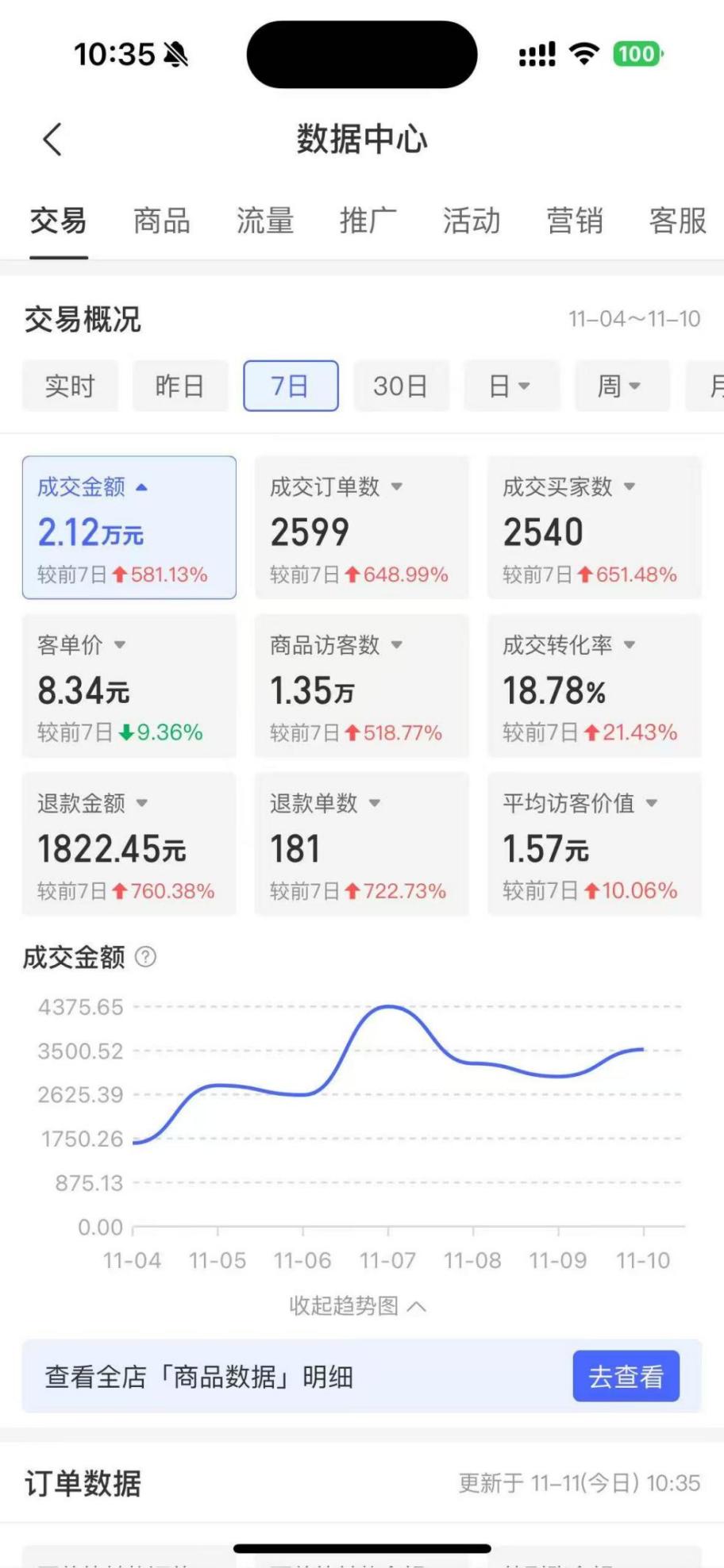The width and height of the screenshot is (724, 1568).
Task: Open the 成交金额 help icon
Action: (x=146, y=957)
